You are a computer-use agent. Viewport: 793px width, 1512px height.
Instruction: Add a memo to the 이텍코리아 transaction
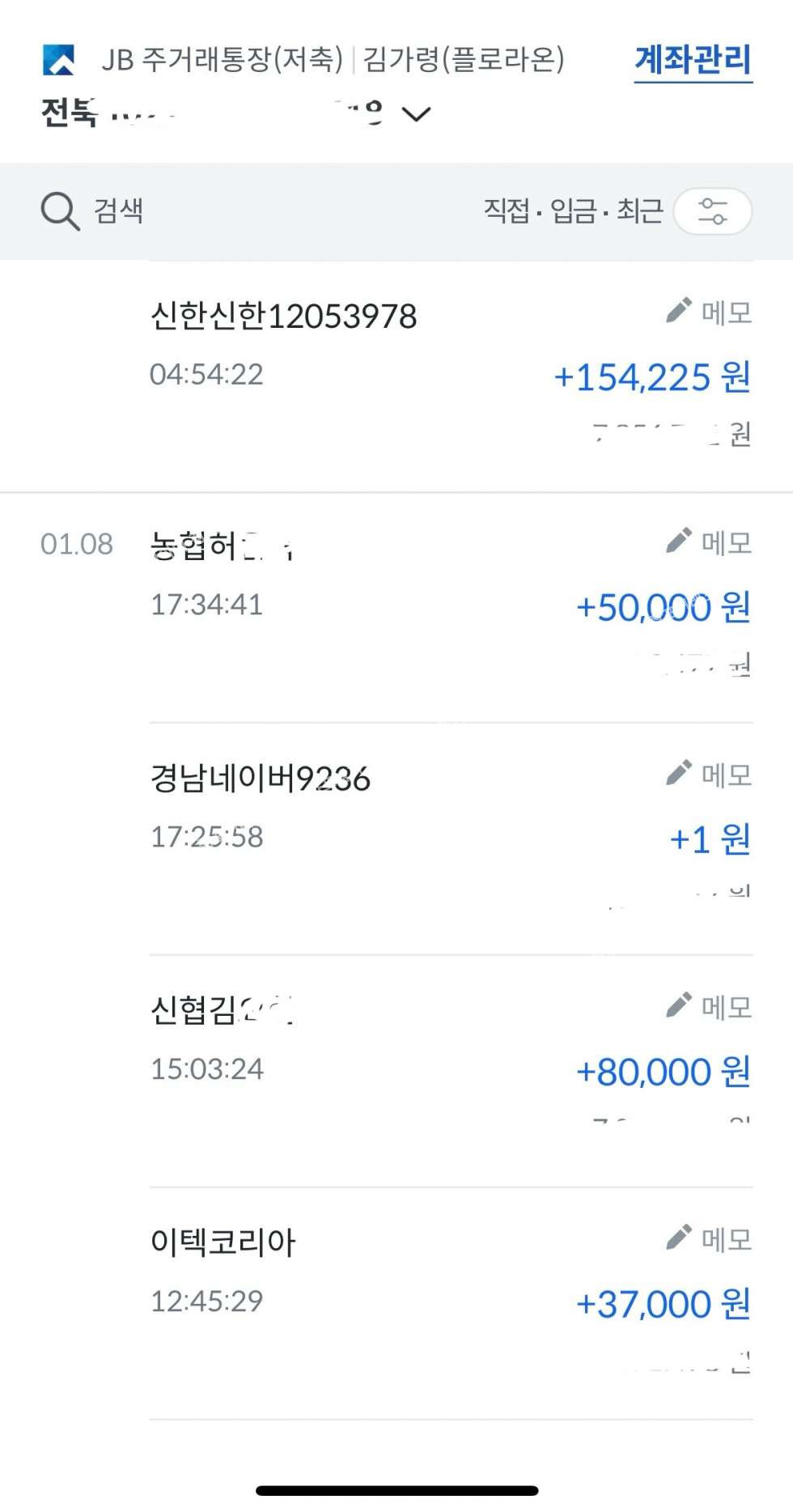[x=709, y=1239]
